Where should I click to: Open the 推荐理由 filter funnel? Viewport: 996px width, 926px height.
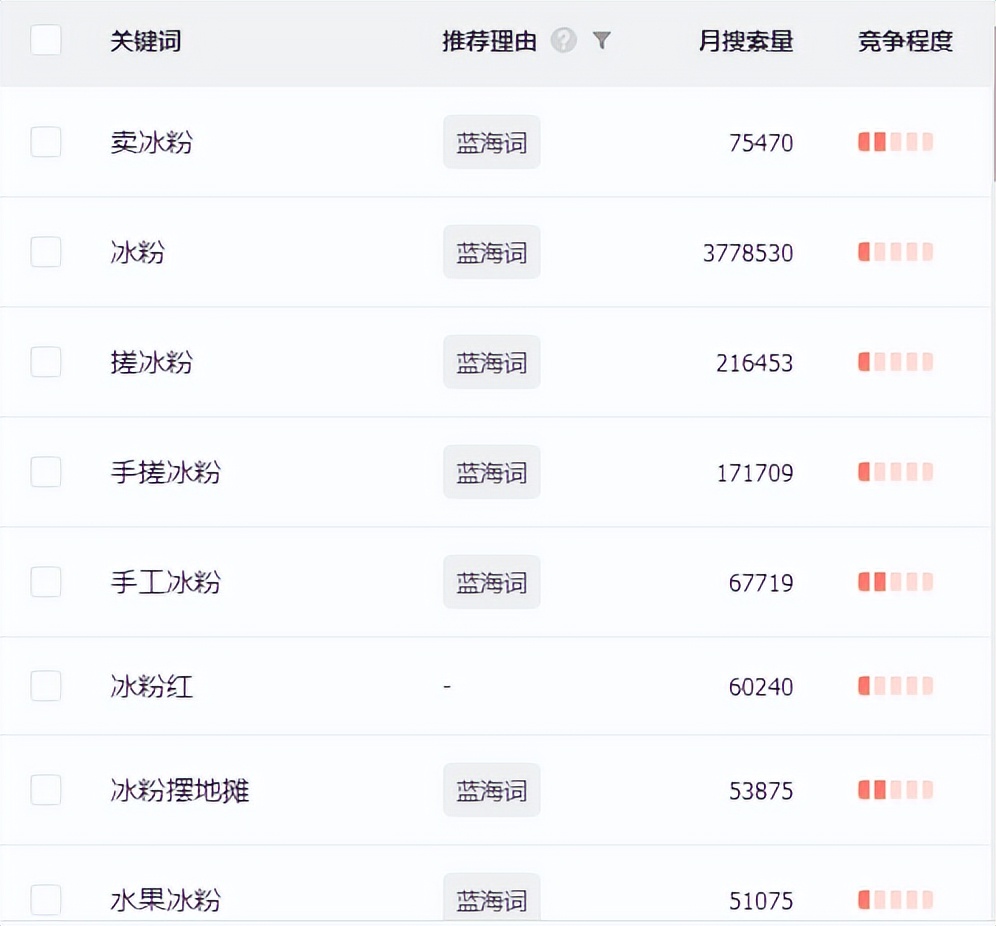coord(601,41)
